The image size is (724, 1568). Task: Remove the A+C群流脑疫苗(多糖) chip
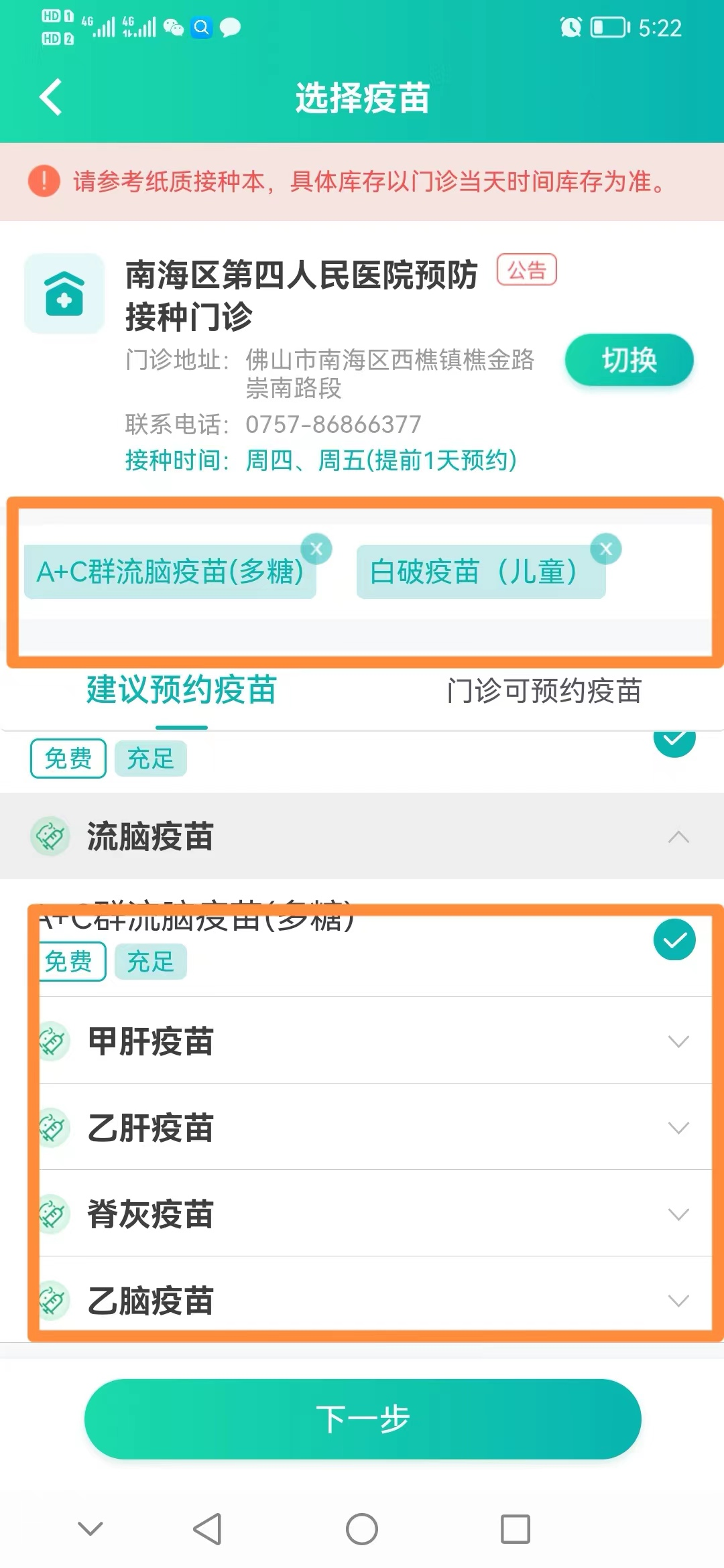point(316,549)
